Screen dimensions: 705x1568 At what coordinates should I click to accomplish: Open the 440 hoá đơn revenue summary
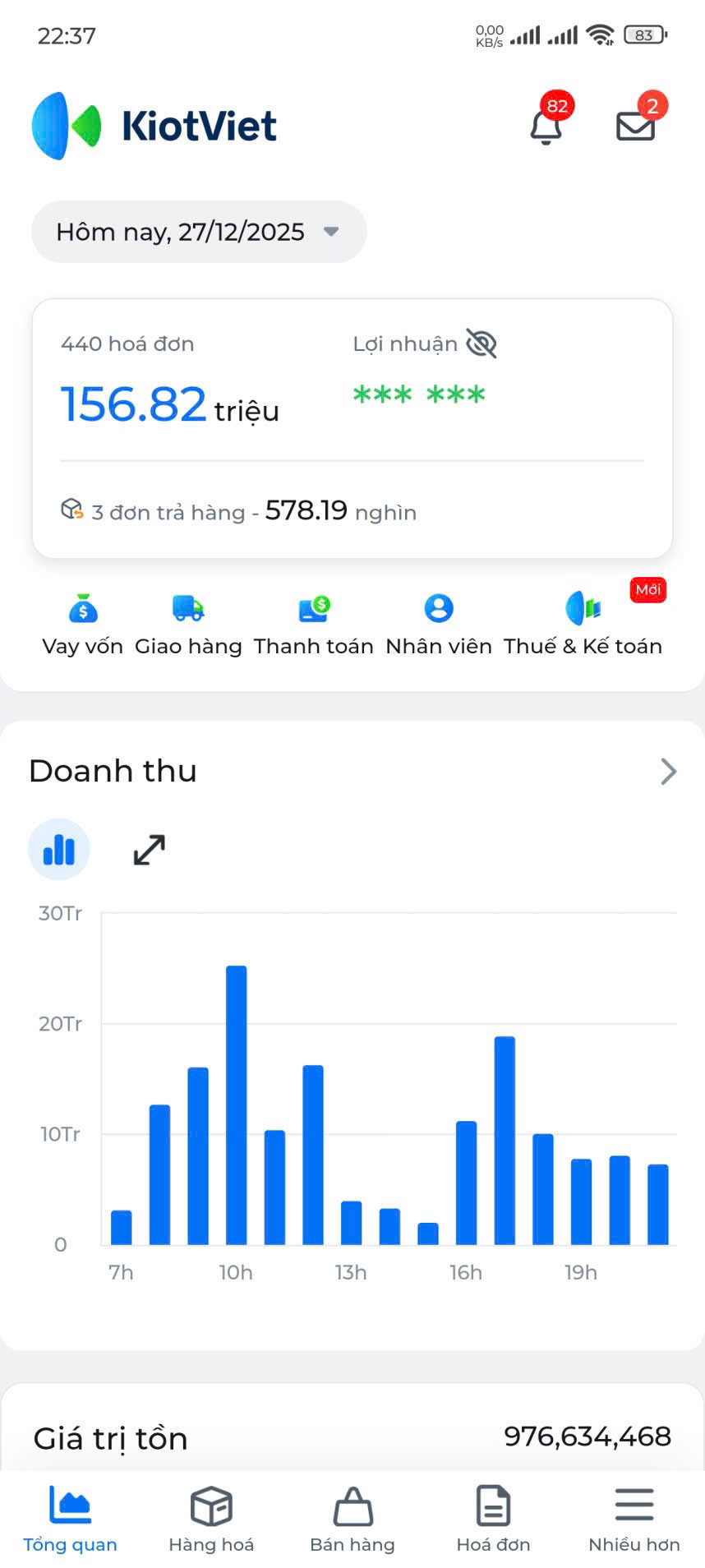click(169, 386)
